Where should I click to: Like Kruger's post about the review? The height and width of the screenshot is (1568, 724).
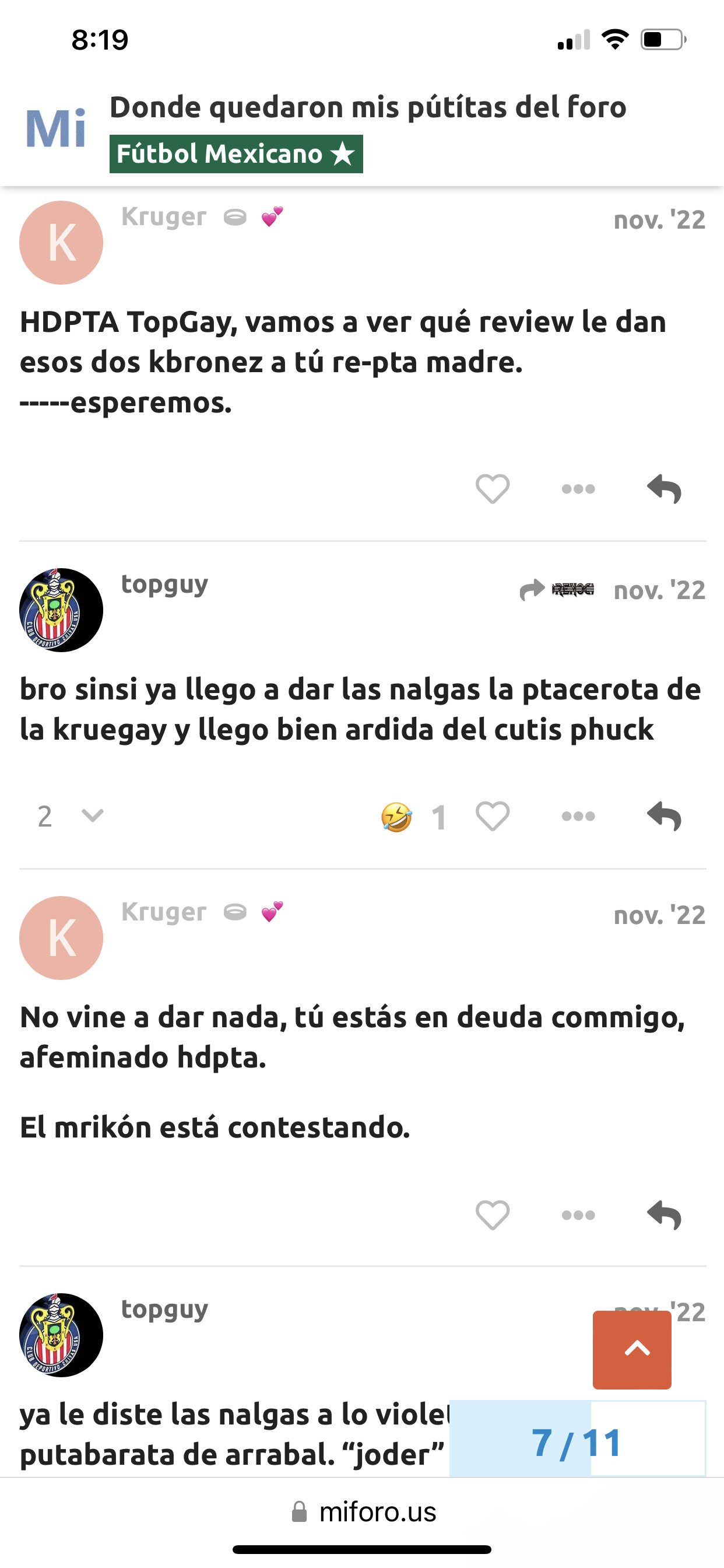(x=492, y=489)
